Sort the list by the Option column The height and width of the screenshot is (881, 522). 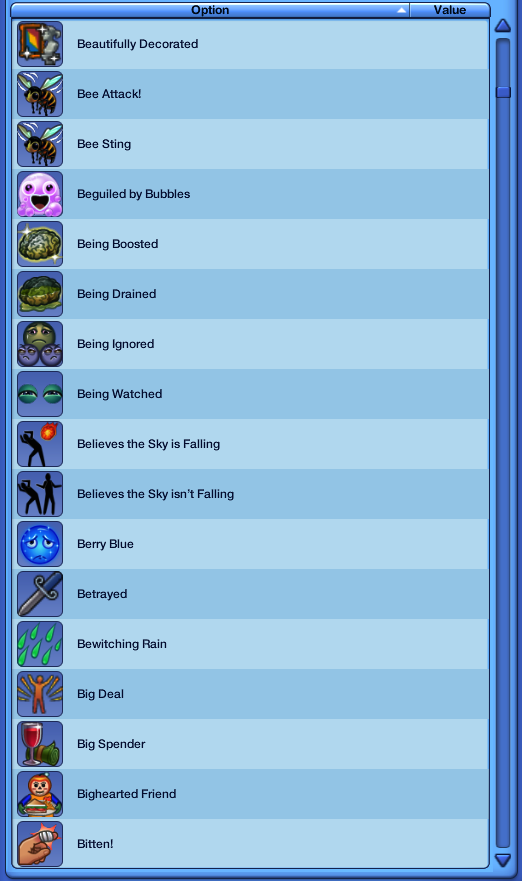pyautogui.click(x=210, y=10)
